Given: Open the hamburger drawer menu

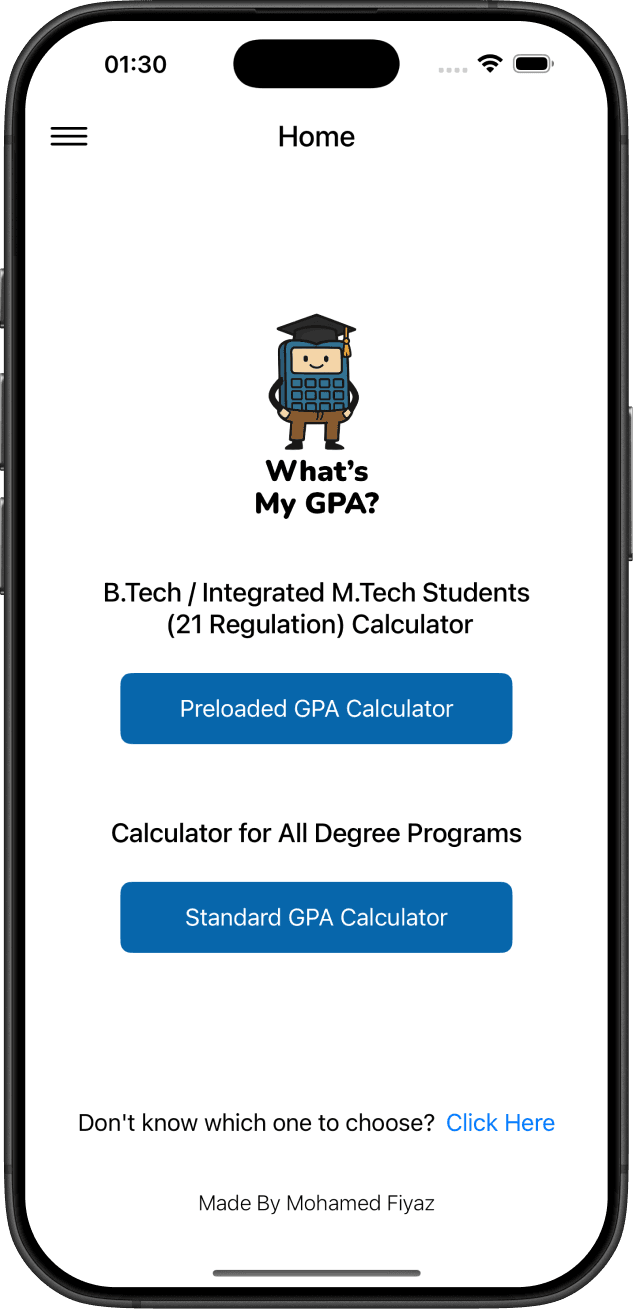Looking at the screenshot, I should click(69, 137).
